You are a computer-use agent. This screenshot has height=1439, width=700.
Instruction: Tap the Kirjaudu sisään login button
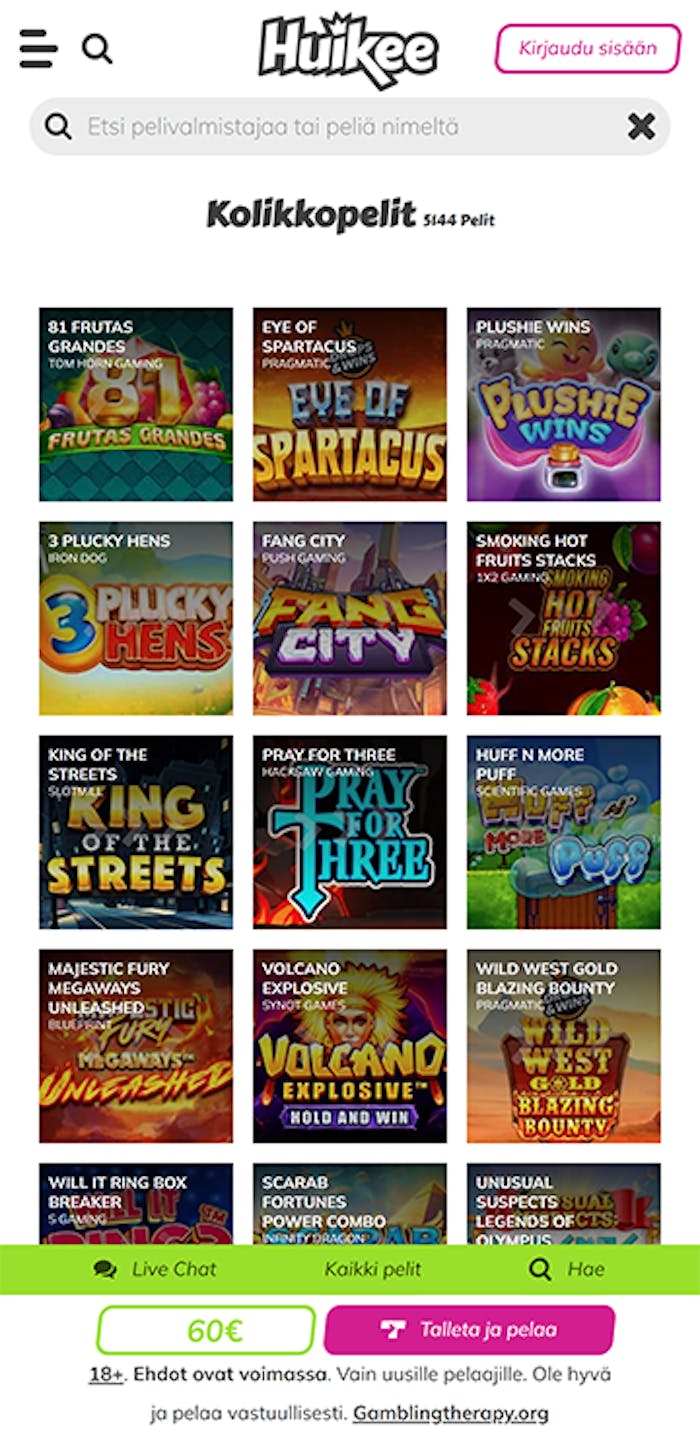point(587,48)
